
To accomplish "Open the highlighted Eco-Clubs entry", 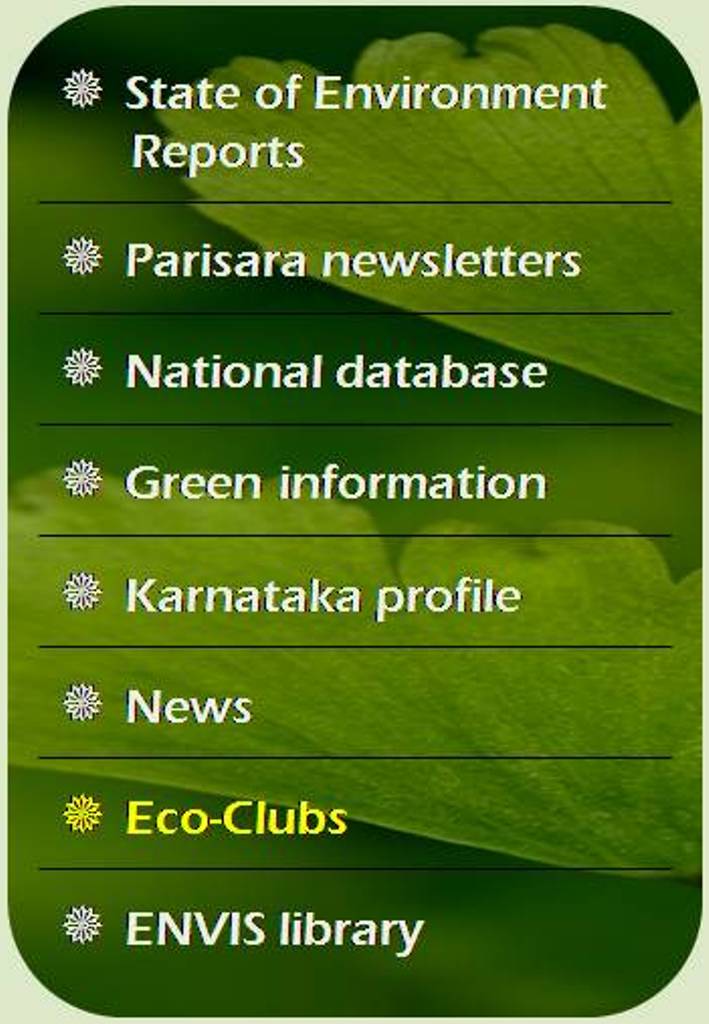I will (x=236, y=818).
